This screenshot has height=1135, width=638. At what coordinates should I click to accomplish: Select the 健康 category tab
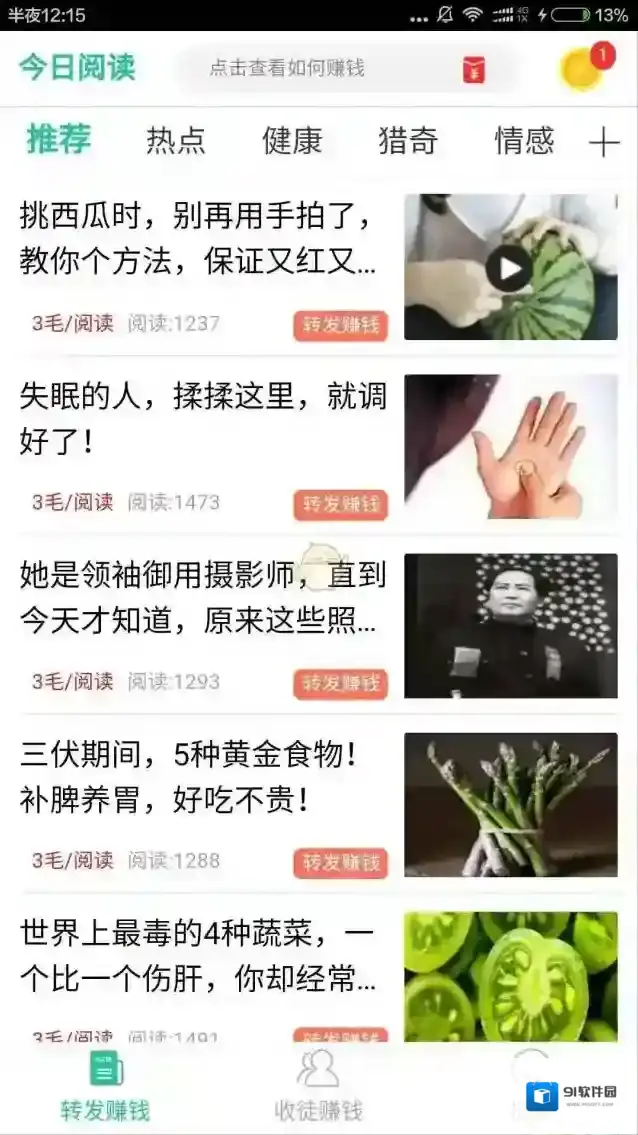point(292,140)
